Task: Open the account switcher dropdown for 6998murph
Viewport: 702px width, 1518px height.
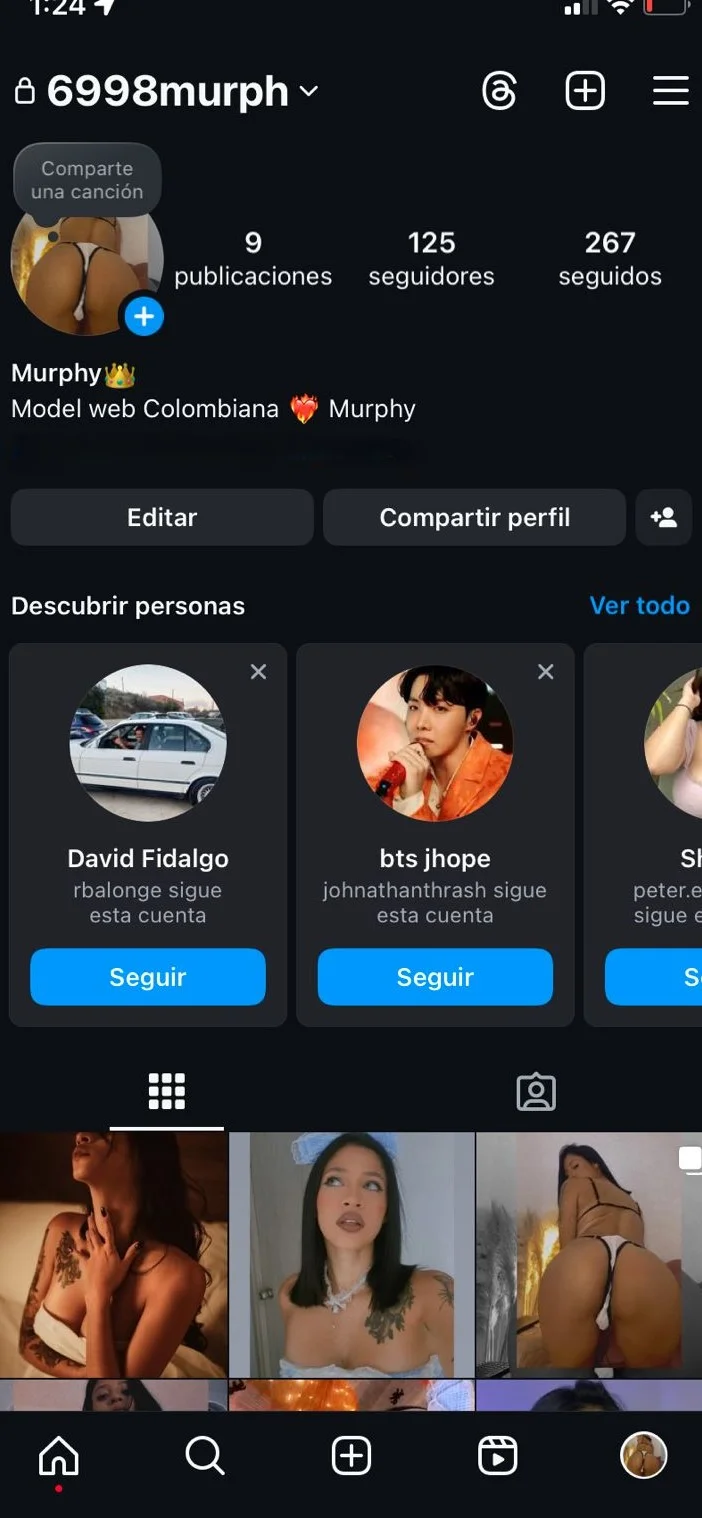Action: (x=308, y=92)
